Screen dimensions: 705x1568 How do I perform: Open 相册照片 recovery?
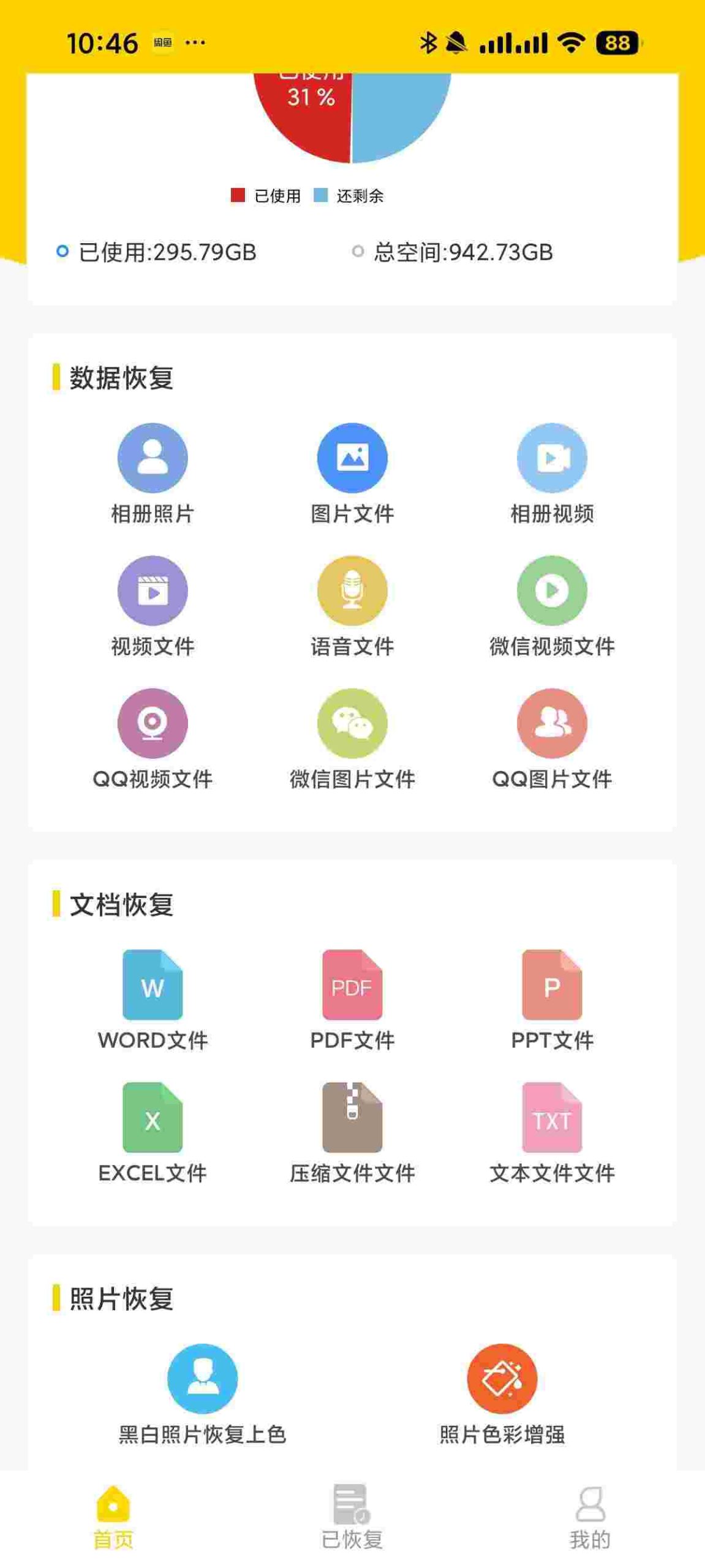(153, 458)
